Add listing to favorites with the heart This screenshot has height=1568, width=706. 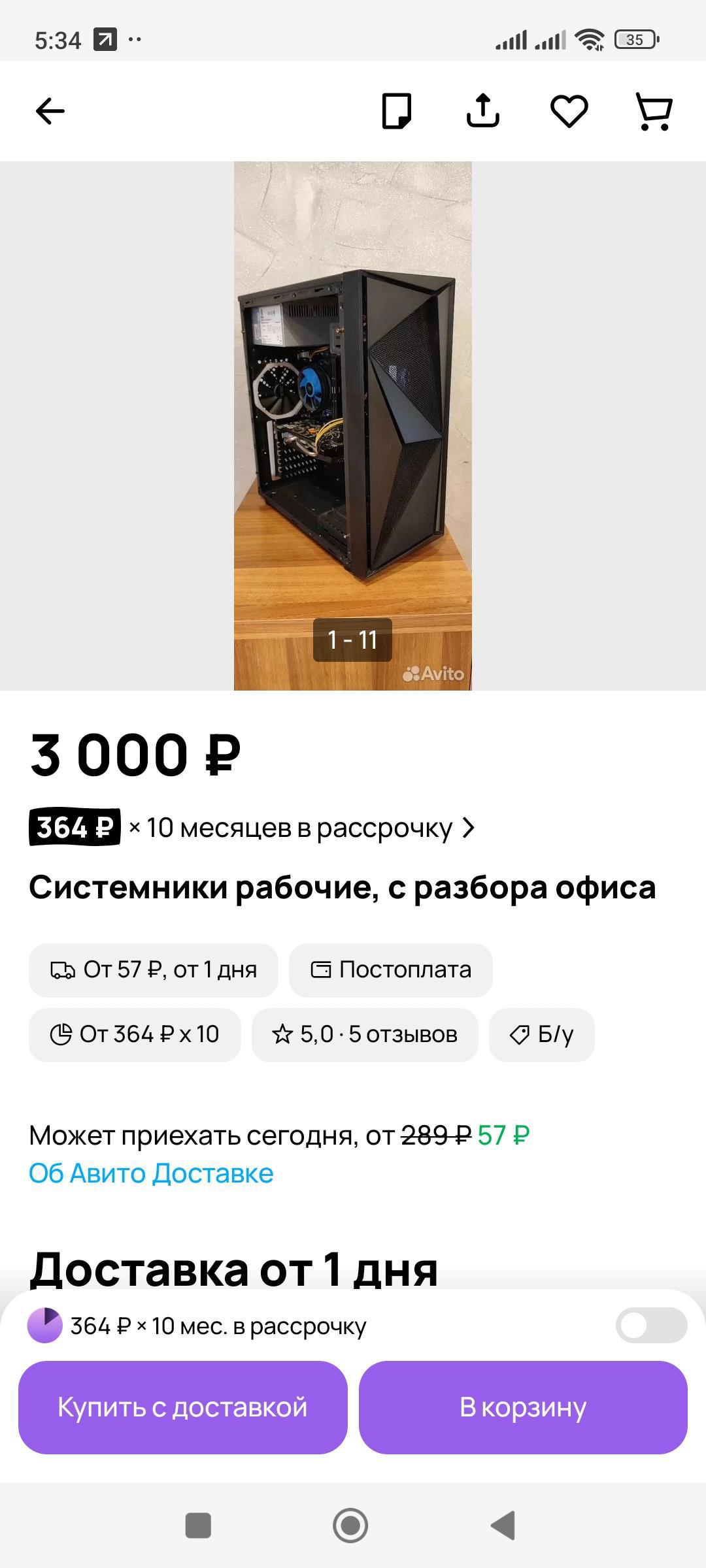[x=569, y=111]
